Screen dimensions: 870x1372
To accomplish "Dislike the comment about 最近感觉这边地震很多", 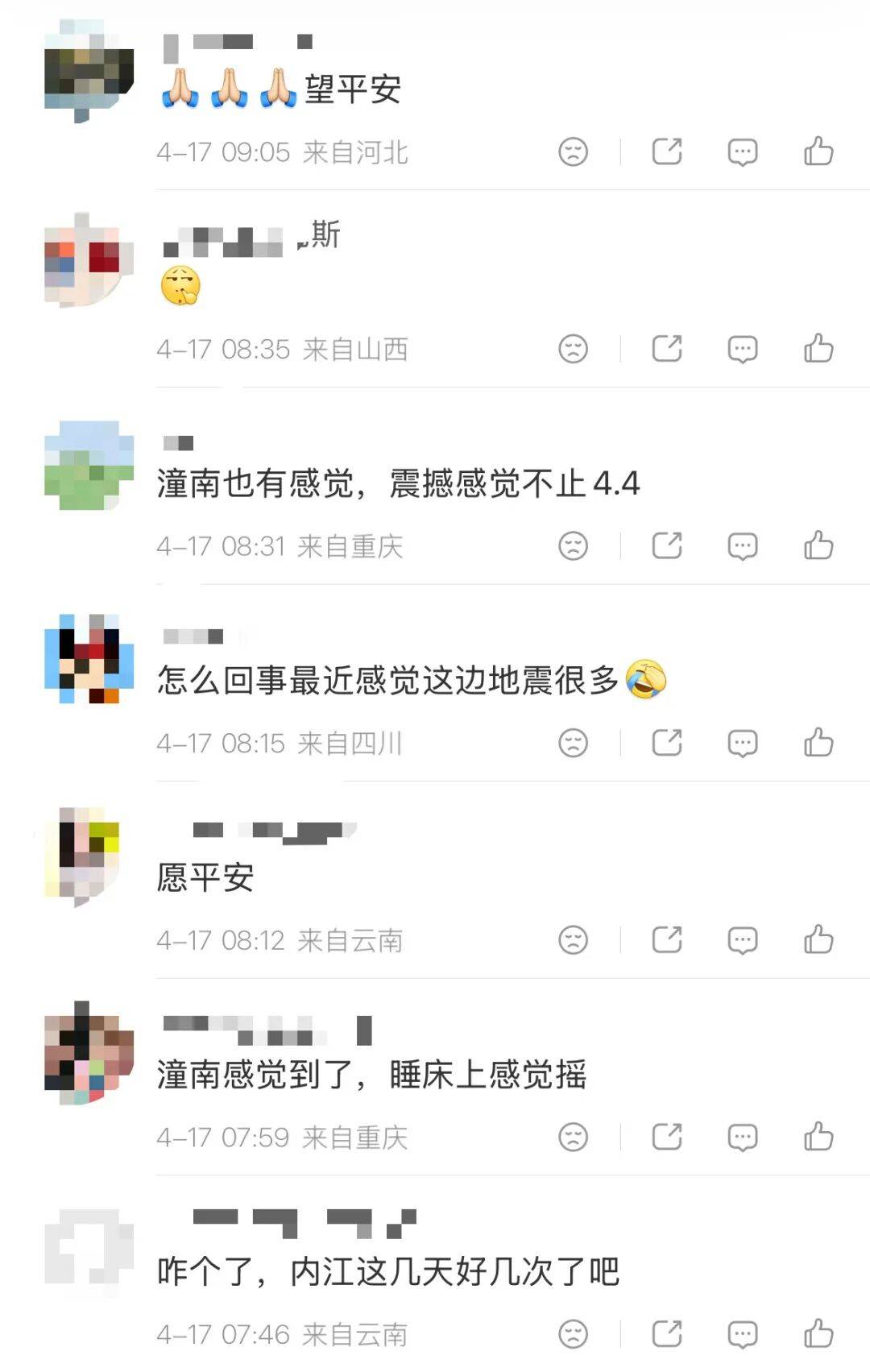I will (x=573, y=743).
